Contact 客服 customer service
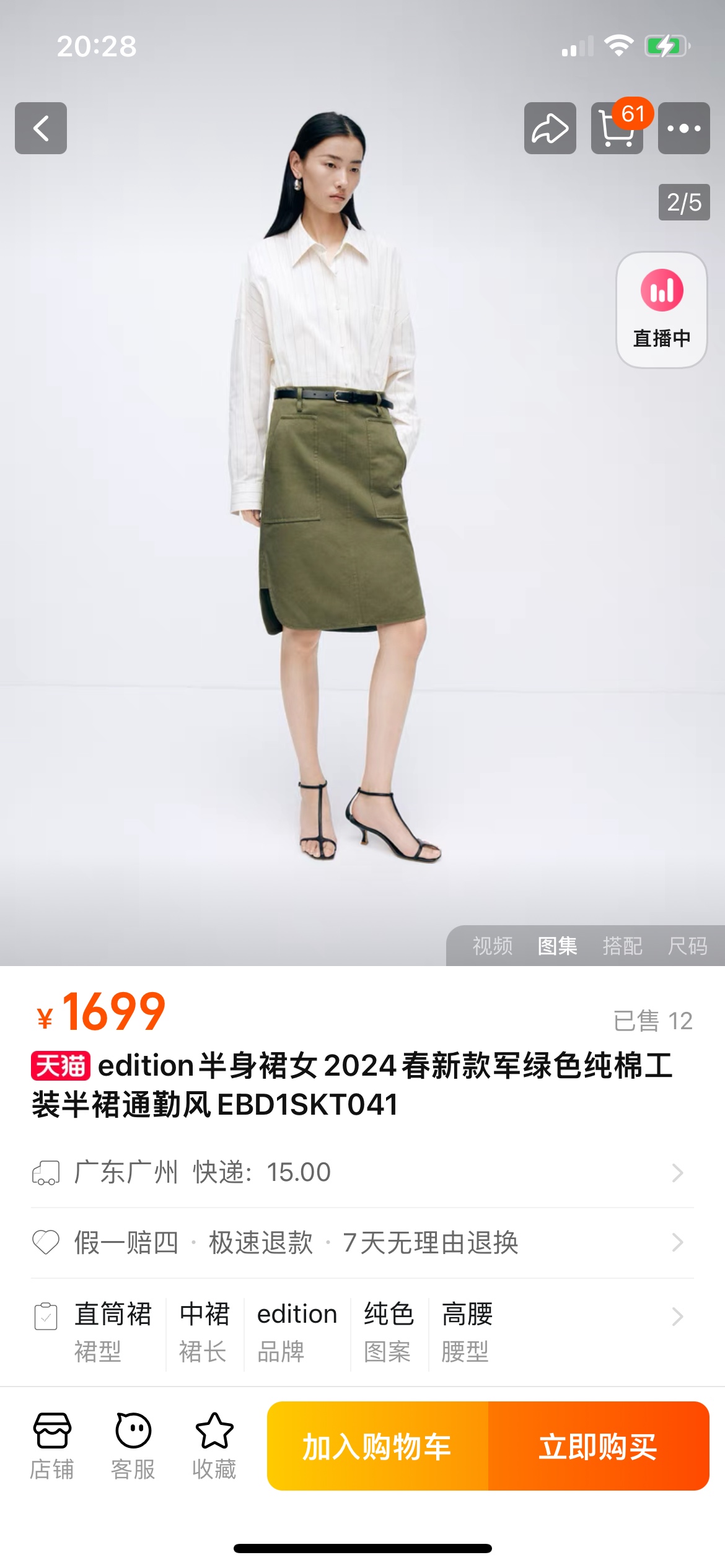Image resolution: width=725 pixels, height=1568 pixels. pos(133,1446)
